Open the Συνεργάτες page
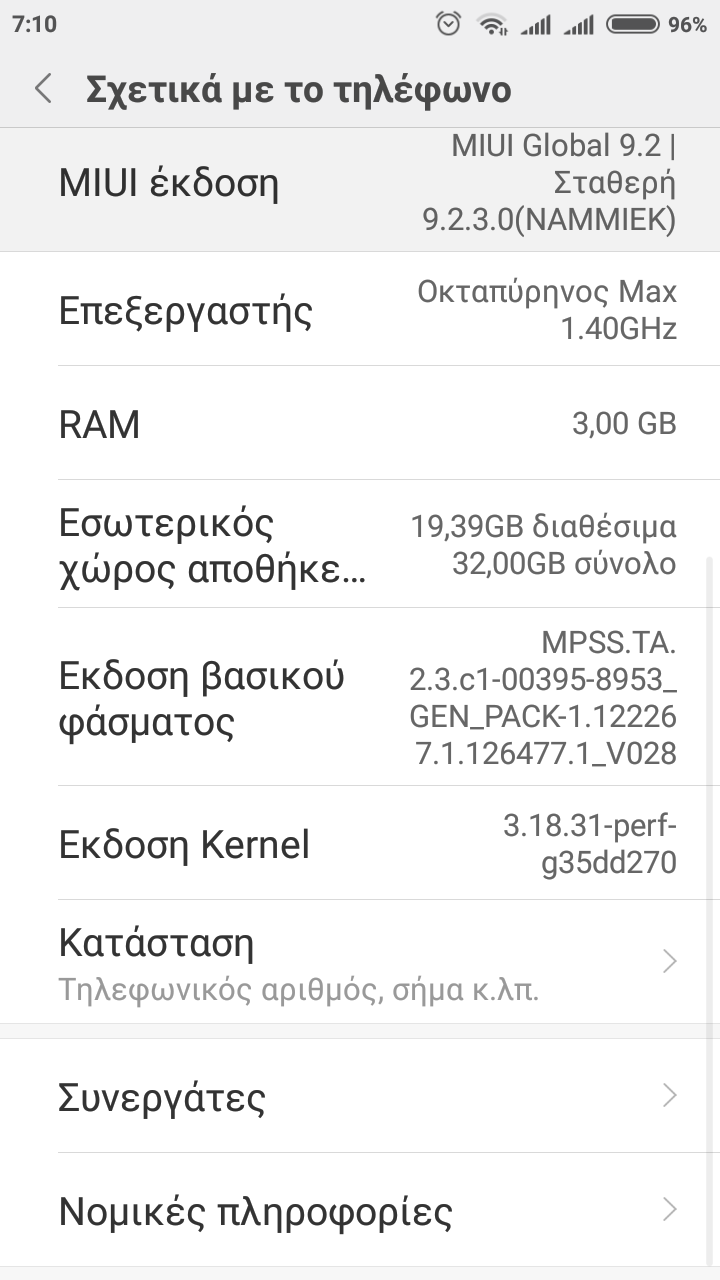720x1280 pixels. point(360,1097)
